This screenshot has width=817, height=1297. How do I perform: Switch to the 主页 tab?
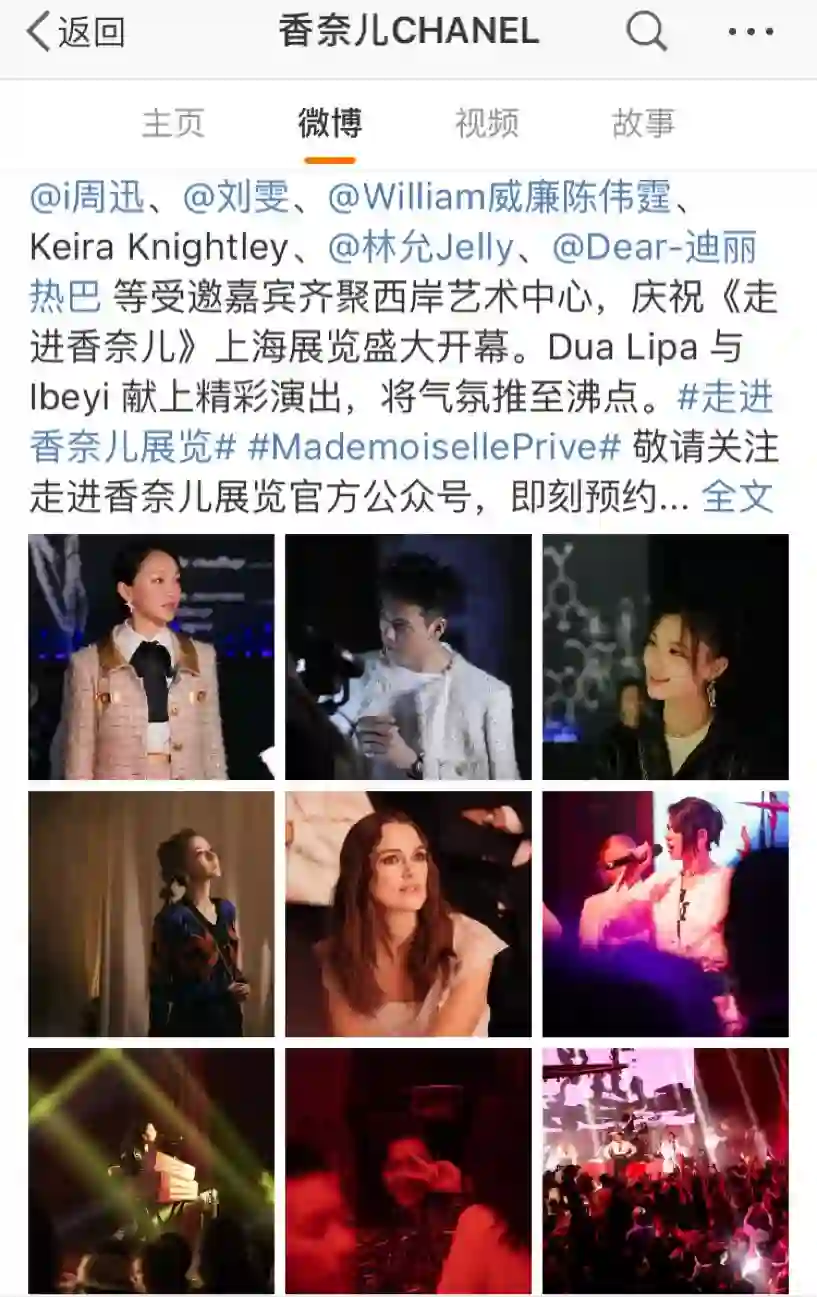coord(173,124)
